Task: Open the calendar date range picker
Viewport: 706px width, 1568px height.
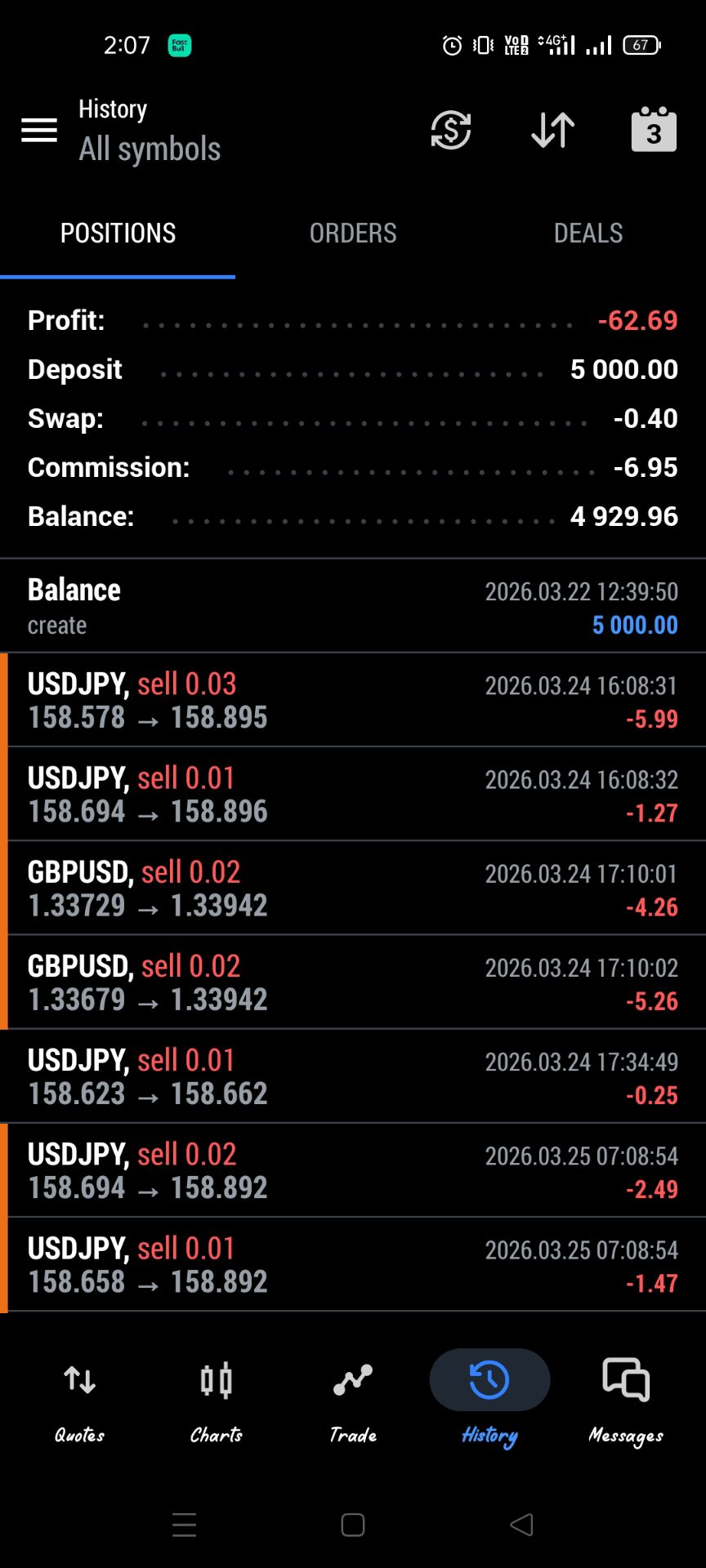Action: tap(654, 130)
